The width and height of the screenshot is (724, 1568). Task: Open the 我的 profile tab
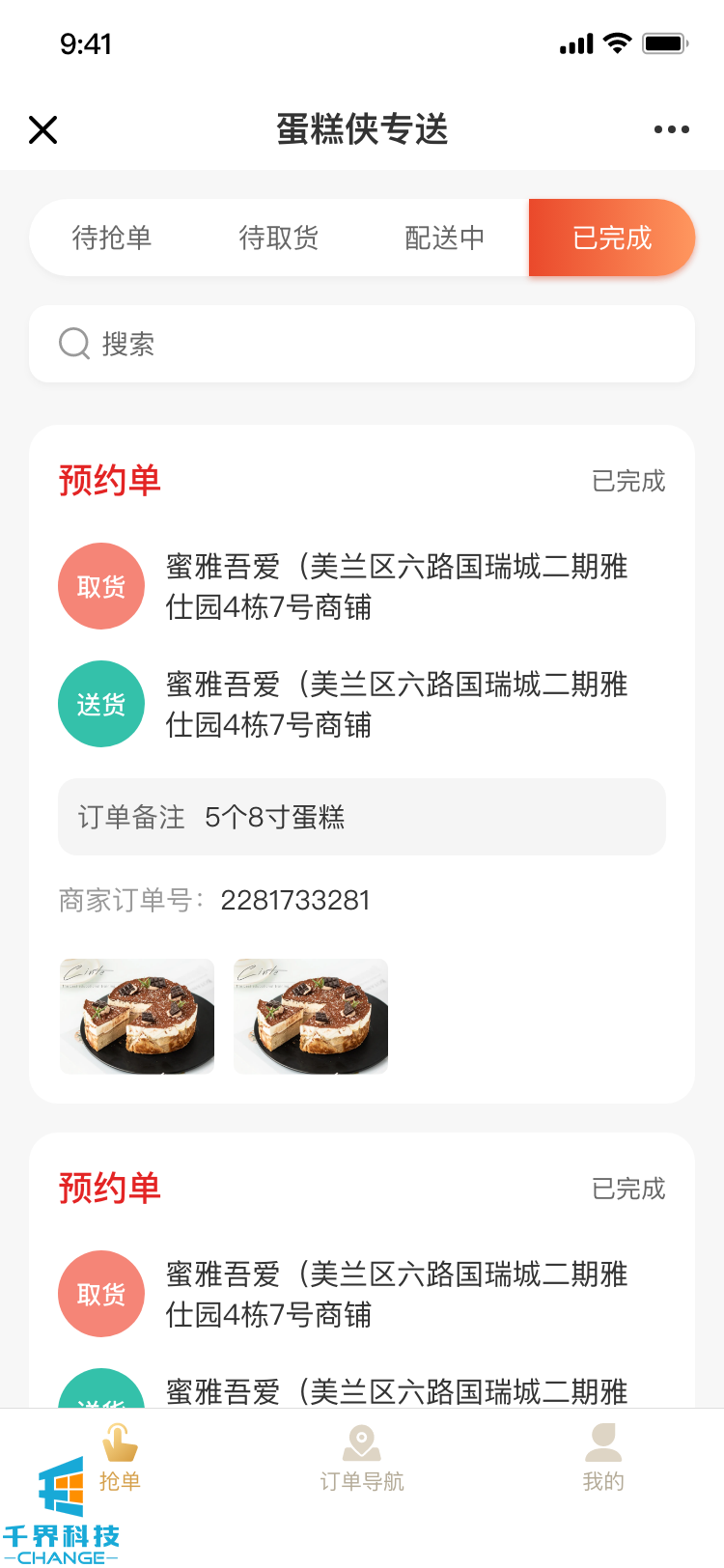603,1459
